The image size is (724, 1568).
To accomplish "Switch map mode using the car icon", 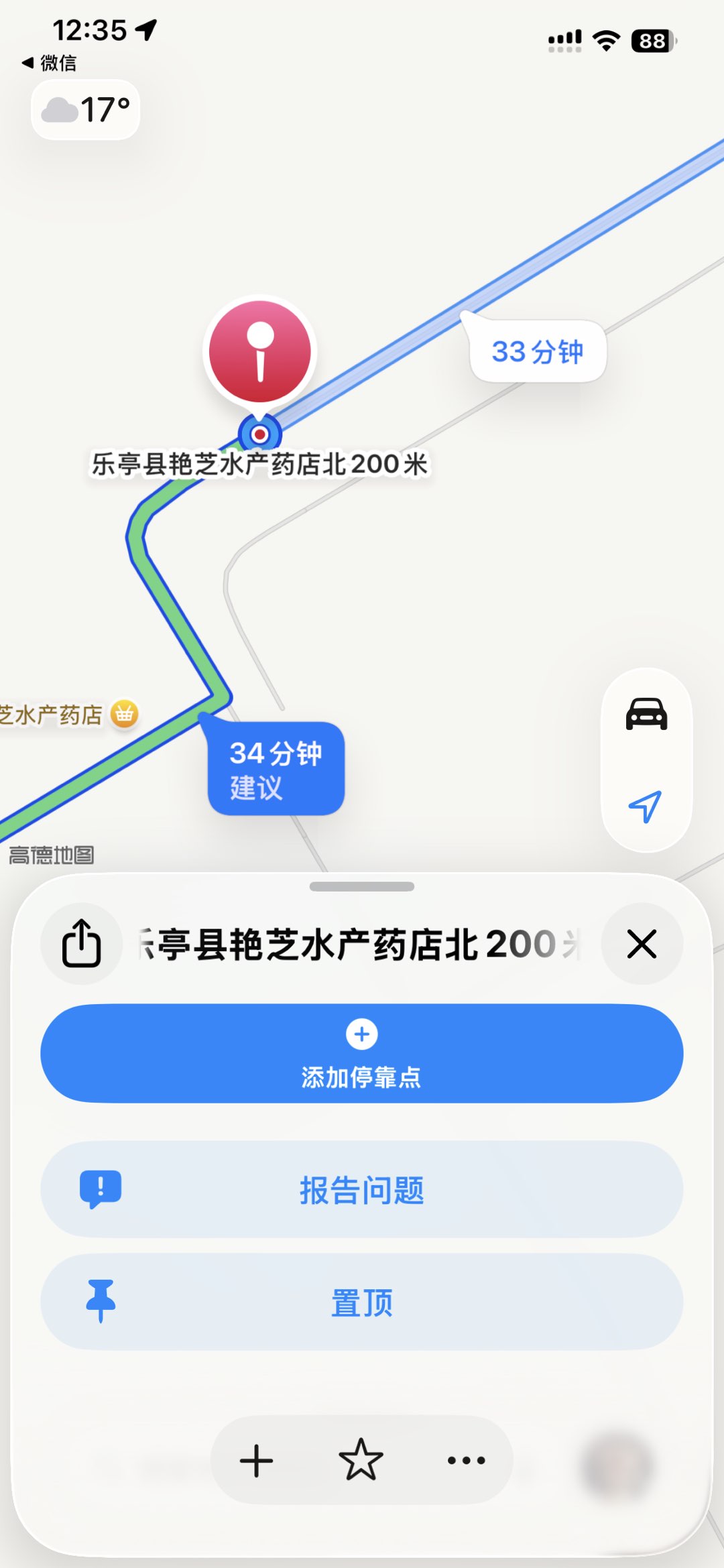I will [646, 715].
